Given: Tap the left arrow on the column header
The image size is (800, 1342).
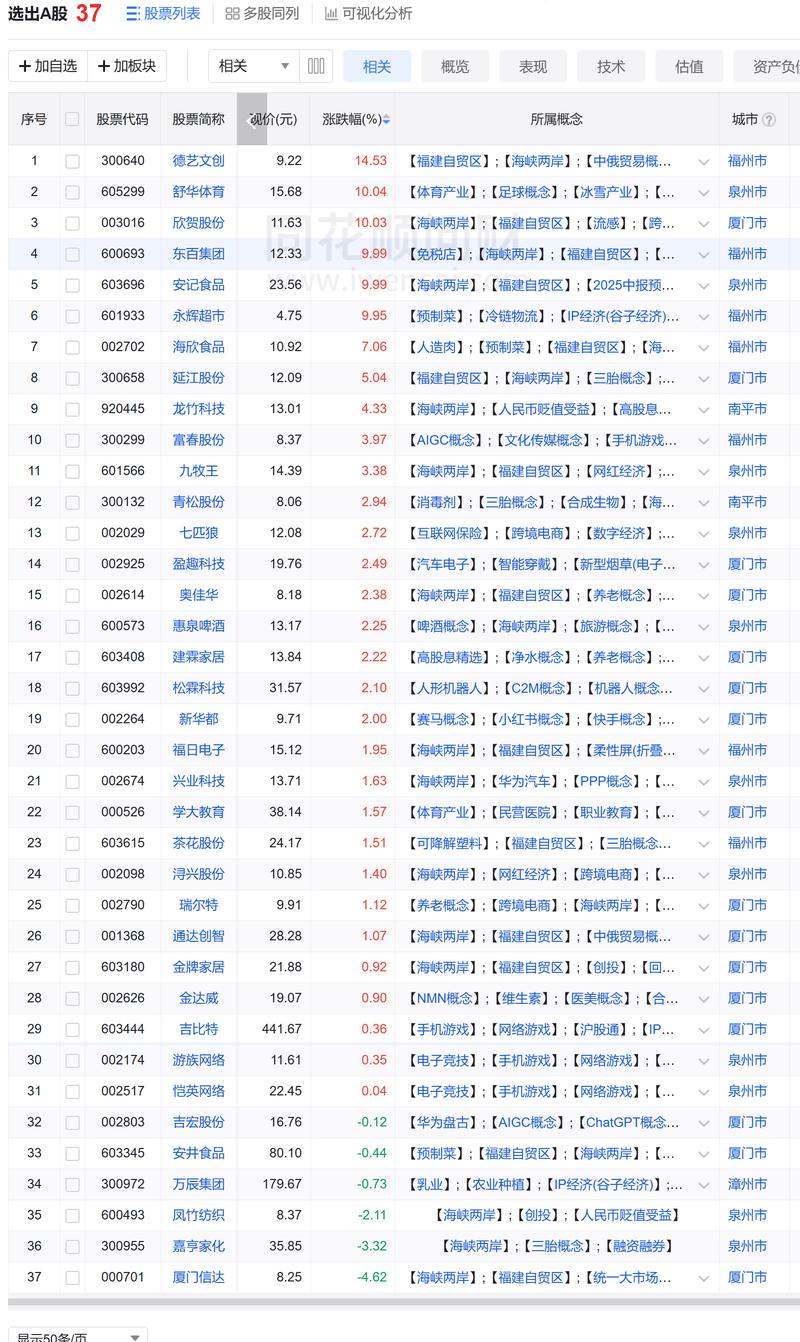Looking at the screenshot, I should pos(252,120).
